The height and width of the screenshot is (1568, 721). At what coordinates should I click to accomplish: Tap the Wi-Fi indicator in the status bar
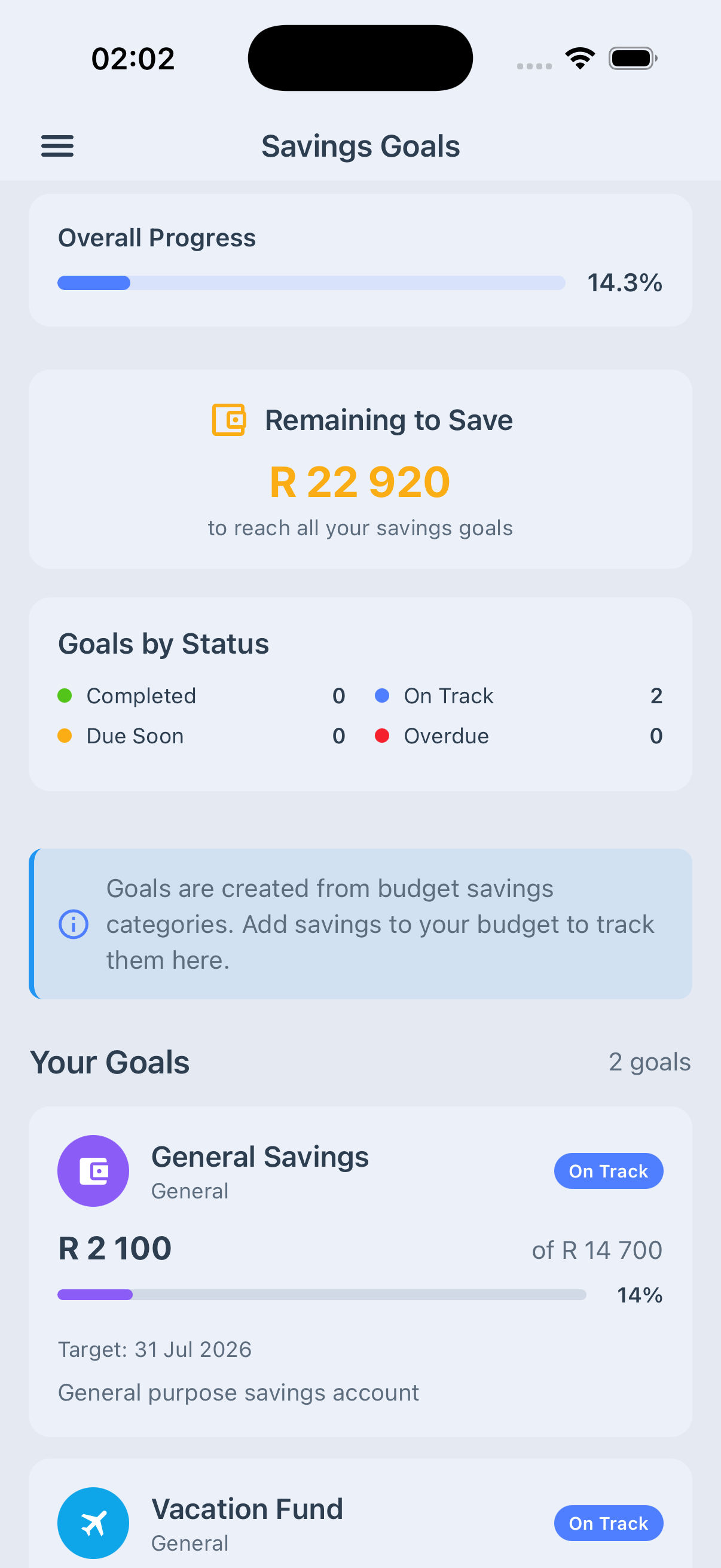click(x=579, y=57)
